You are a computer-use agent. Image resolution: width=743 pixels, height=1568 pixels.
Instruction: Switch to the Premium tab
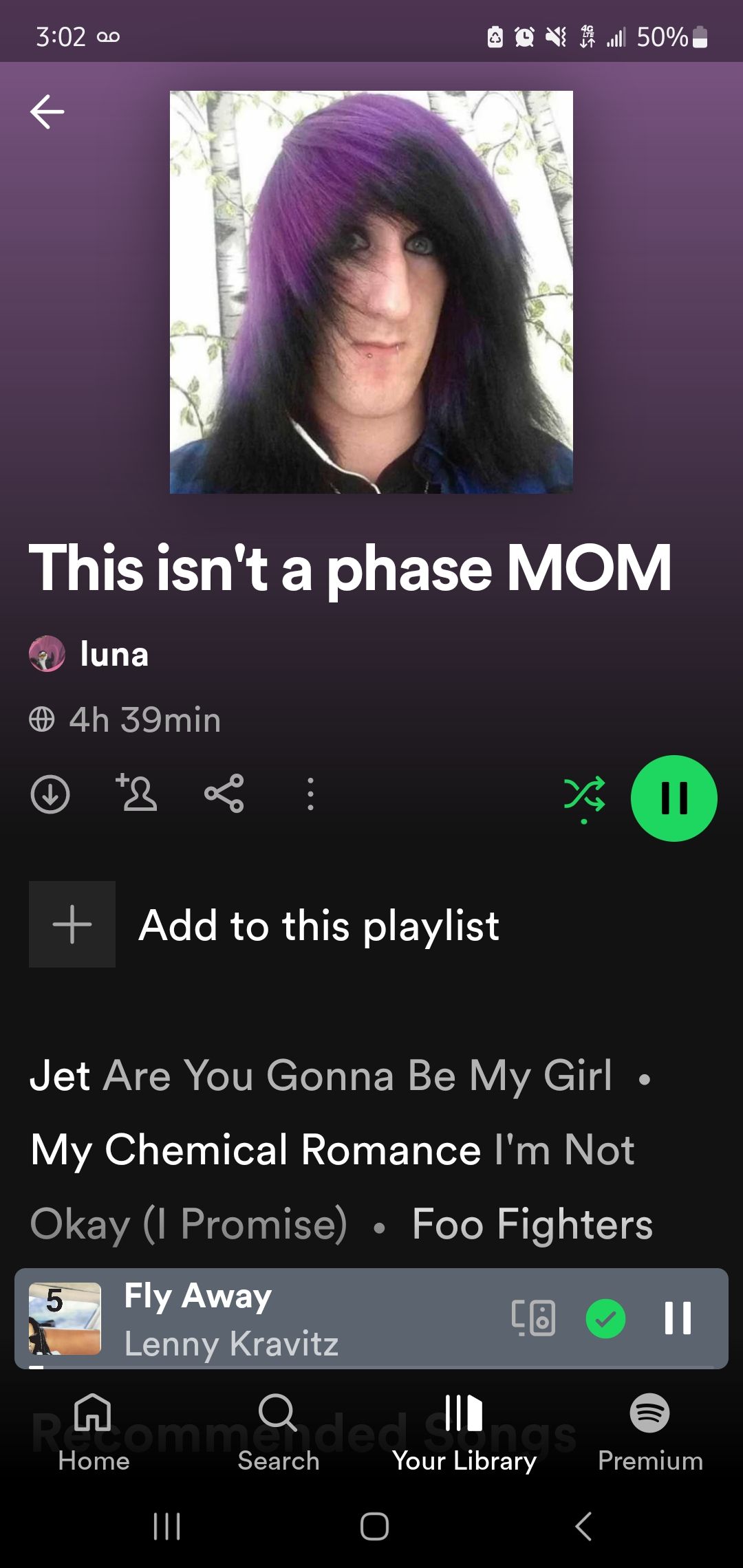[x=650, y=1432]
